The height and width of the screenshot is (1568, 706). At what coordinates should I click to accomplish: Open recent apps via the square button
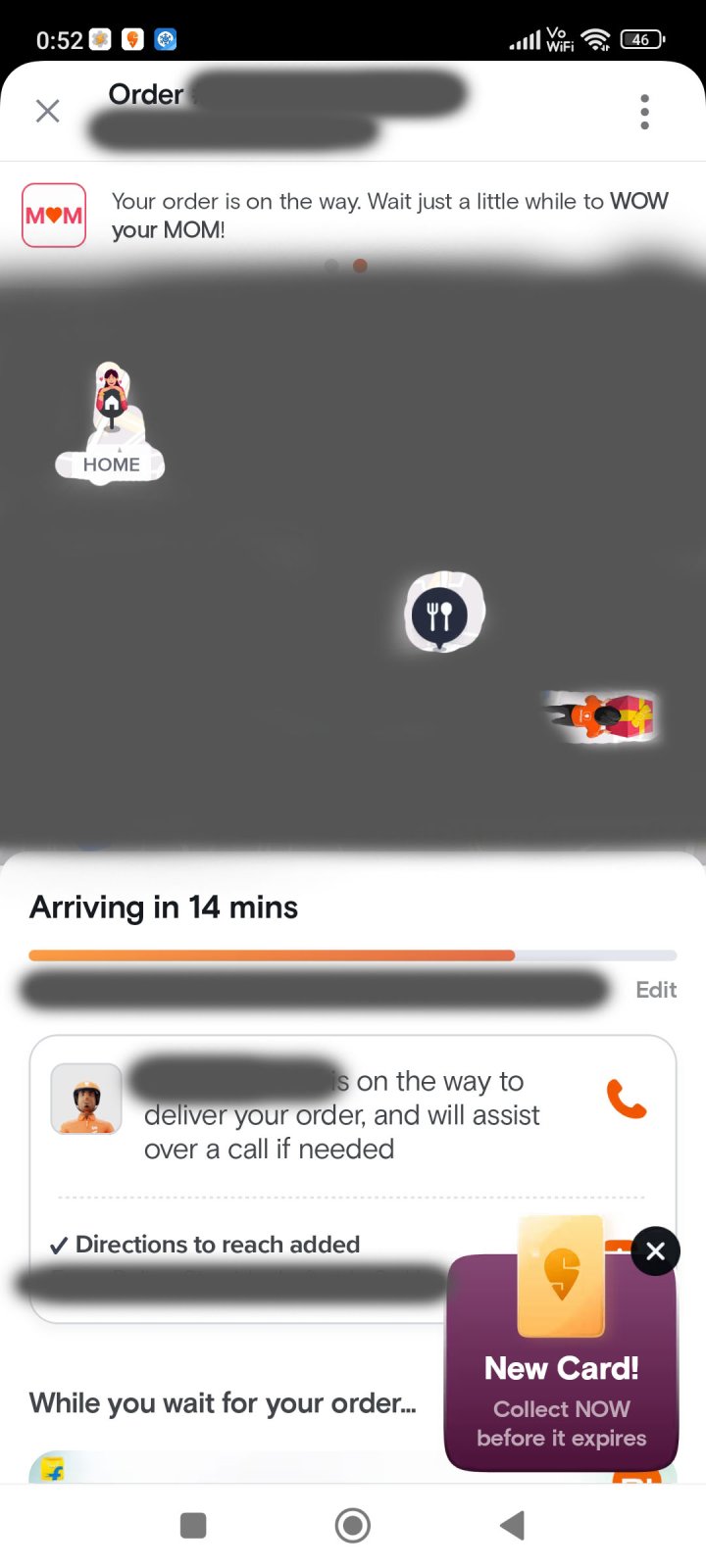(x=193, y=1525)
